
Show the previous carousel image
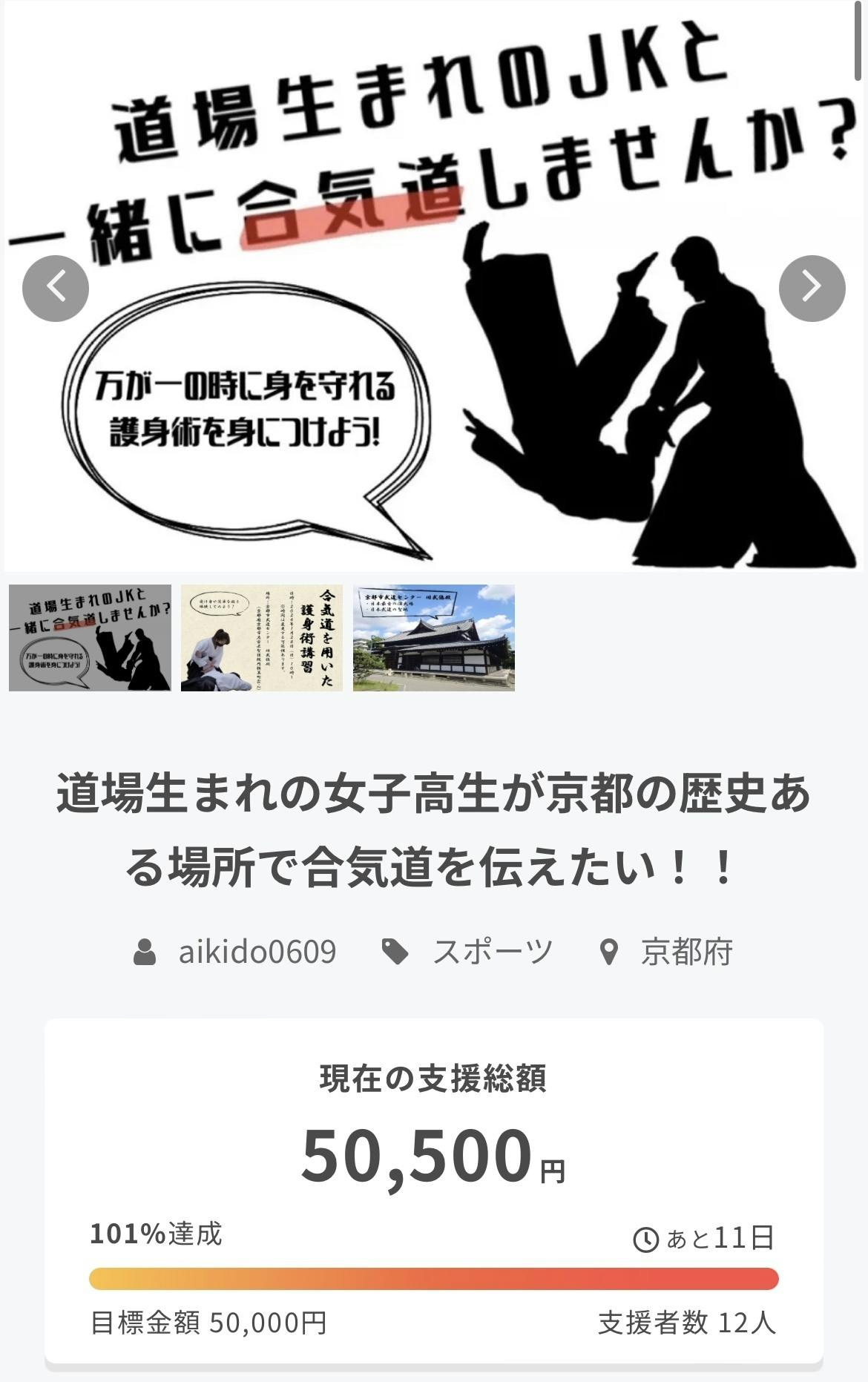click(x=56, y=288)
